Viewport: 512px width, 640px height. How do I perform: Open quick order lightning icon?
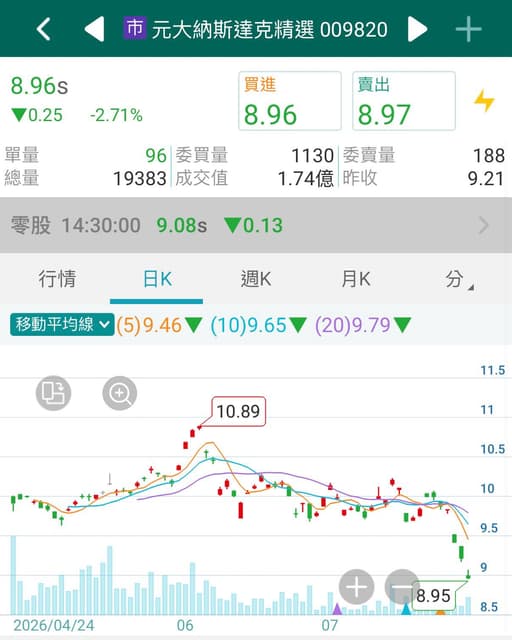[484, 100]
